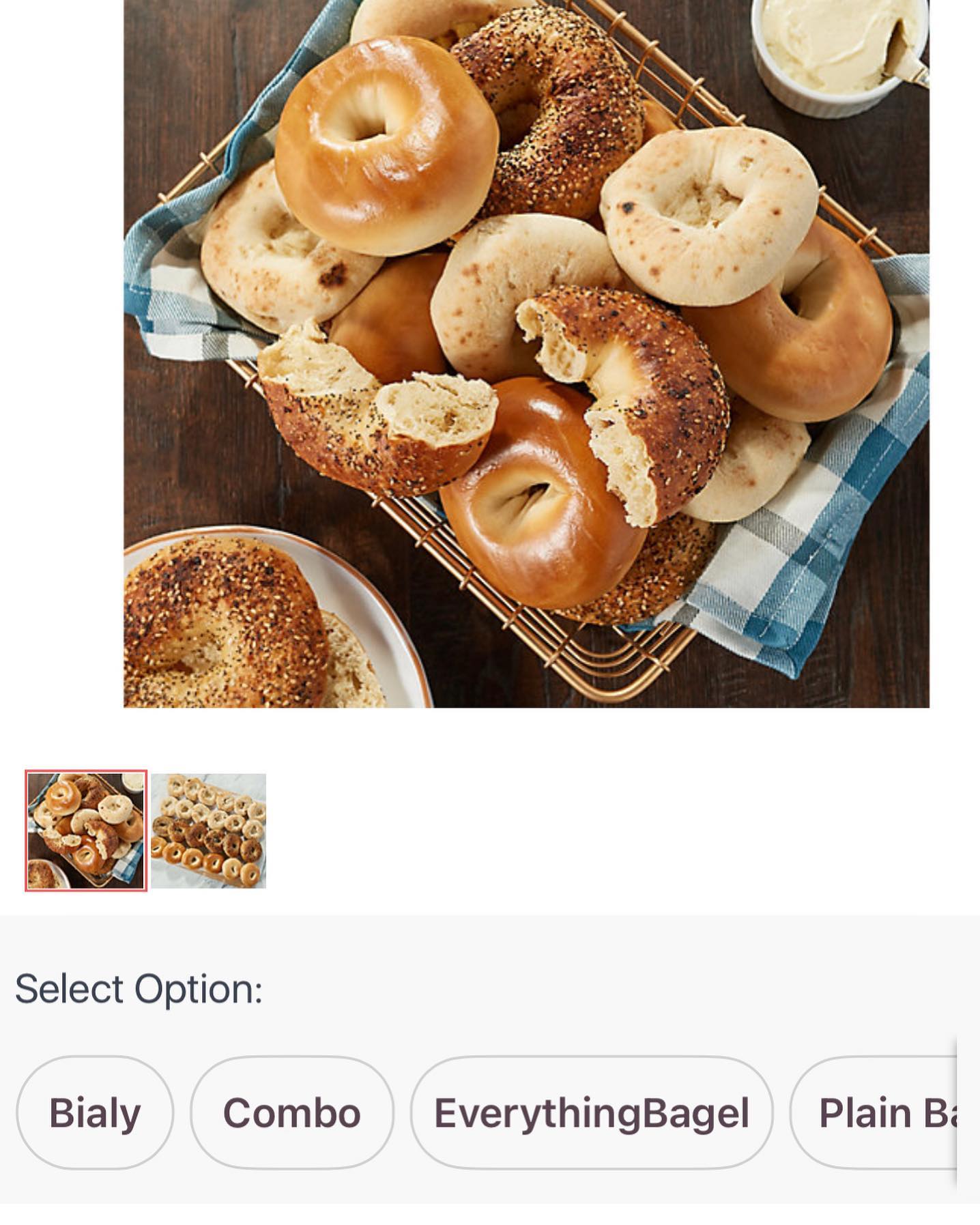Pick the EverythingBagel option
This screenshot has height=1225, width=980.
pos(591,1113)
